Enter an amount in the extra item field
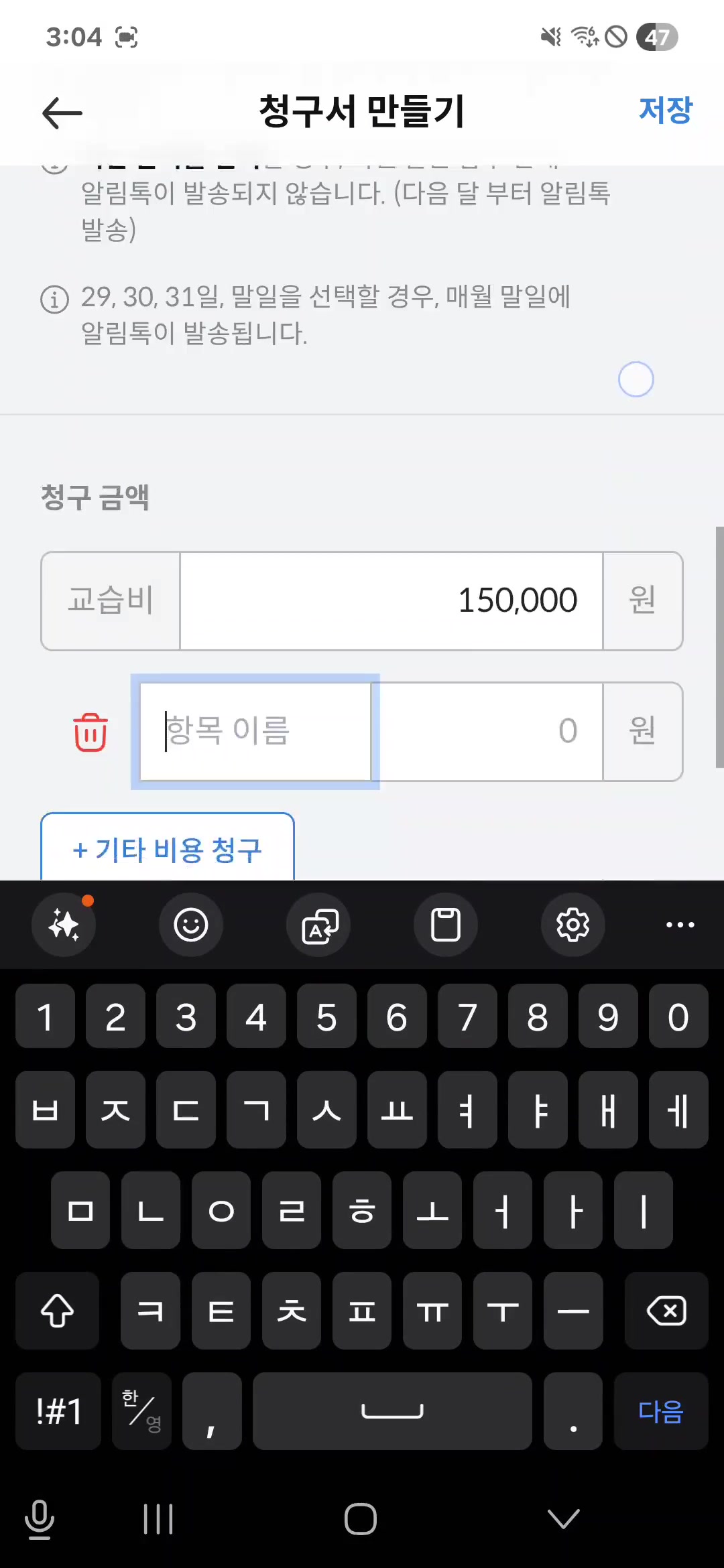724x1568 pixels. click(x=487, y=731)
